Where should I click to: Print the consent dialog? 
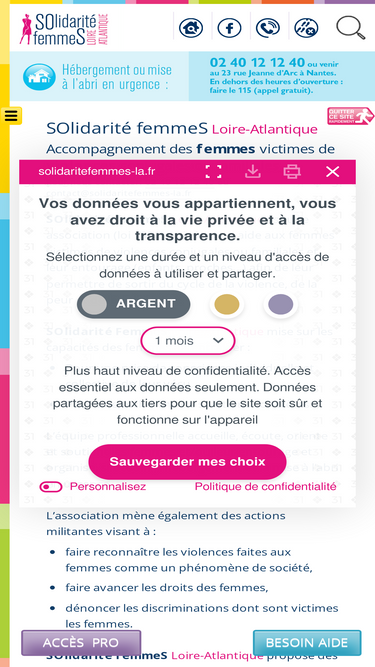click(x=292, y=171)
